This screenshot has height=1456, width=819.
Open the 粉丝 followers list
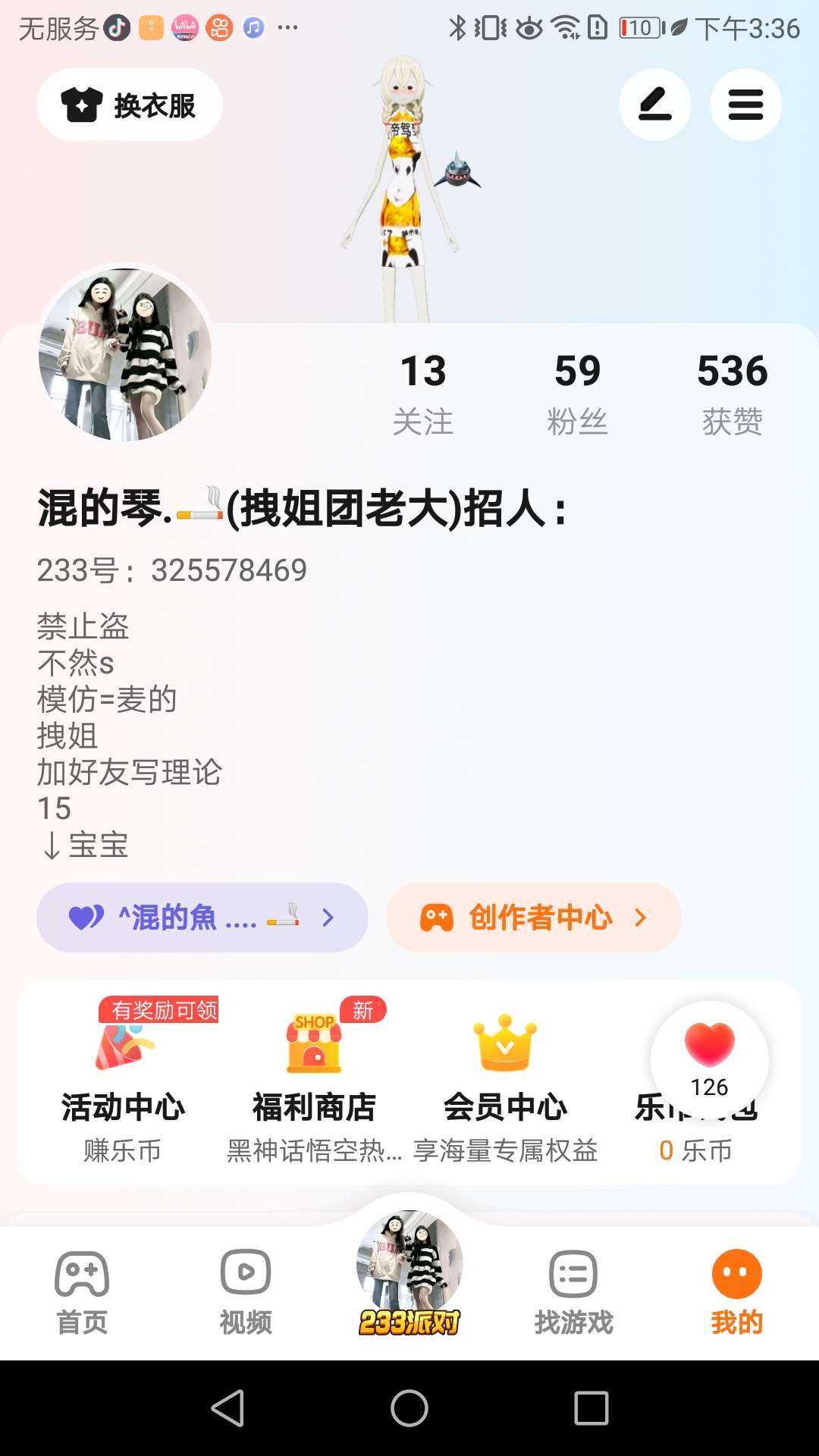(577, 393)
